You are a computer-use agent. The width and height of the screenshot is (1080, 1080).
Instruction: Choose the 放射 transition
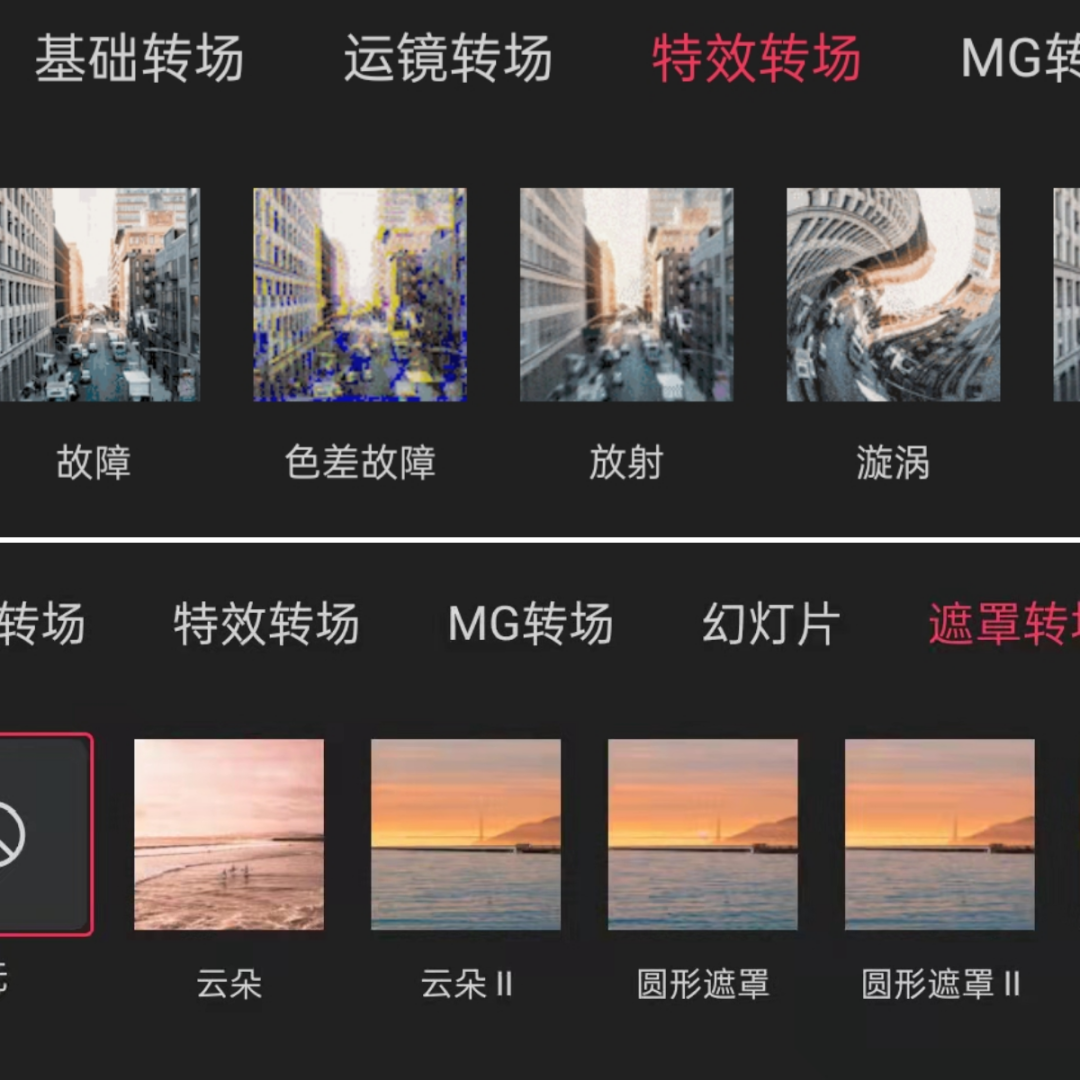(x=626, y=295)
